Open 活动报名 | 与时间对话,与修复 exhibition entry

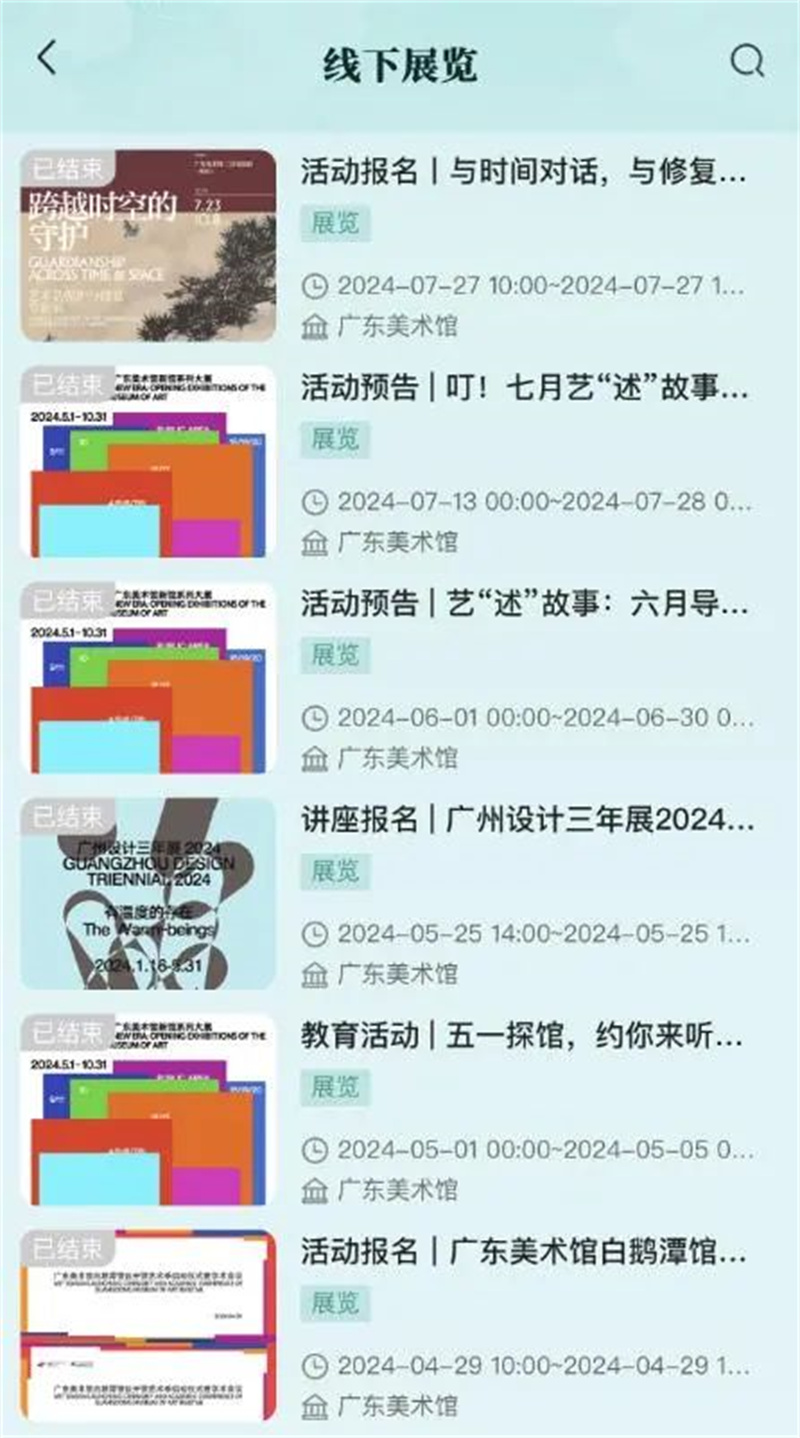click(524, 172)
